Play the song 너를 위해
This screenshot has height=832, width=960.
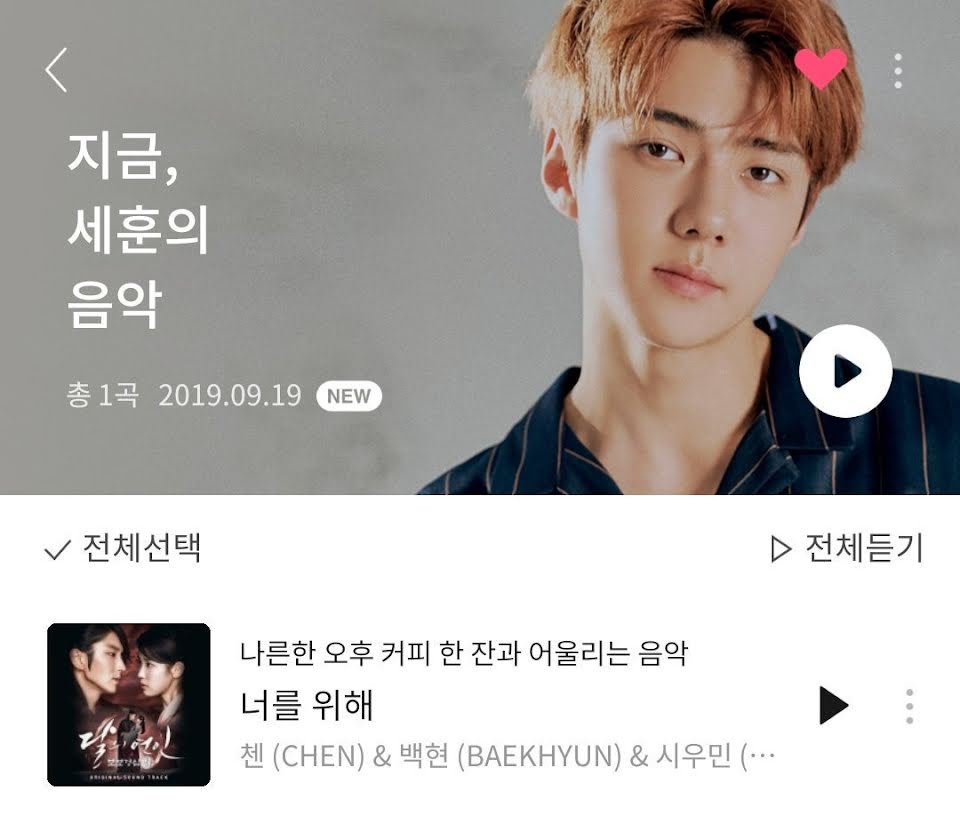[834, 705]
